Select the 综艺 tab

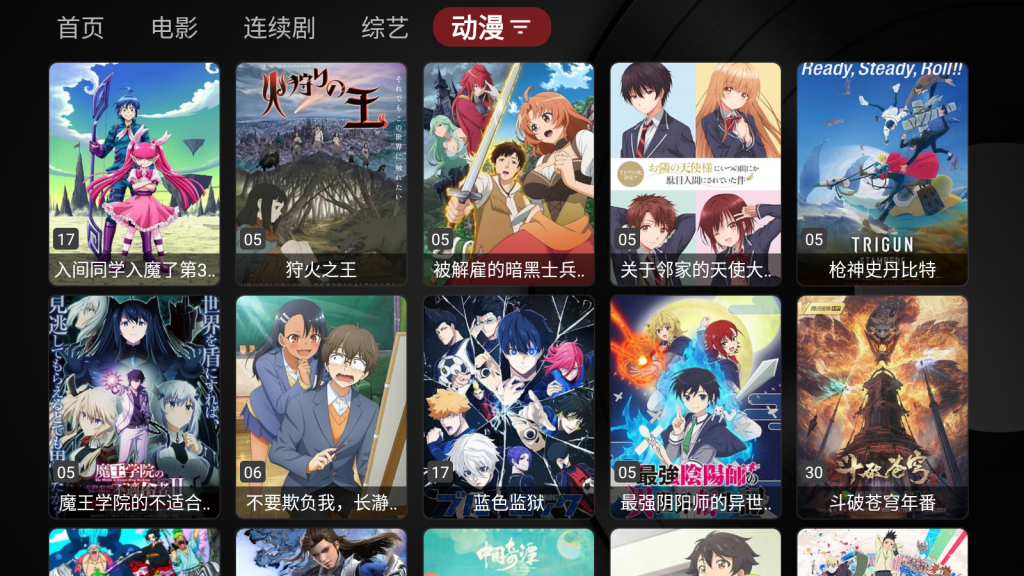[385, 28]
